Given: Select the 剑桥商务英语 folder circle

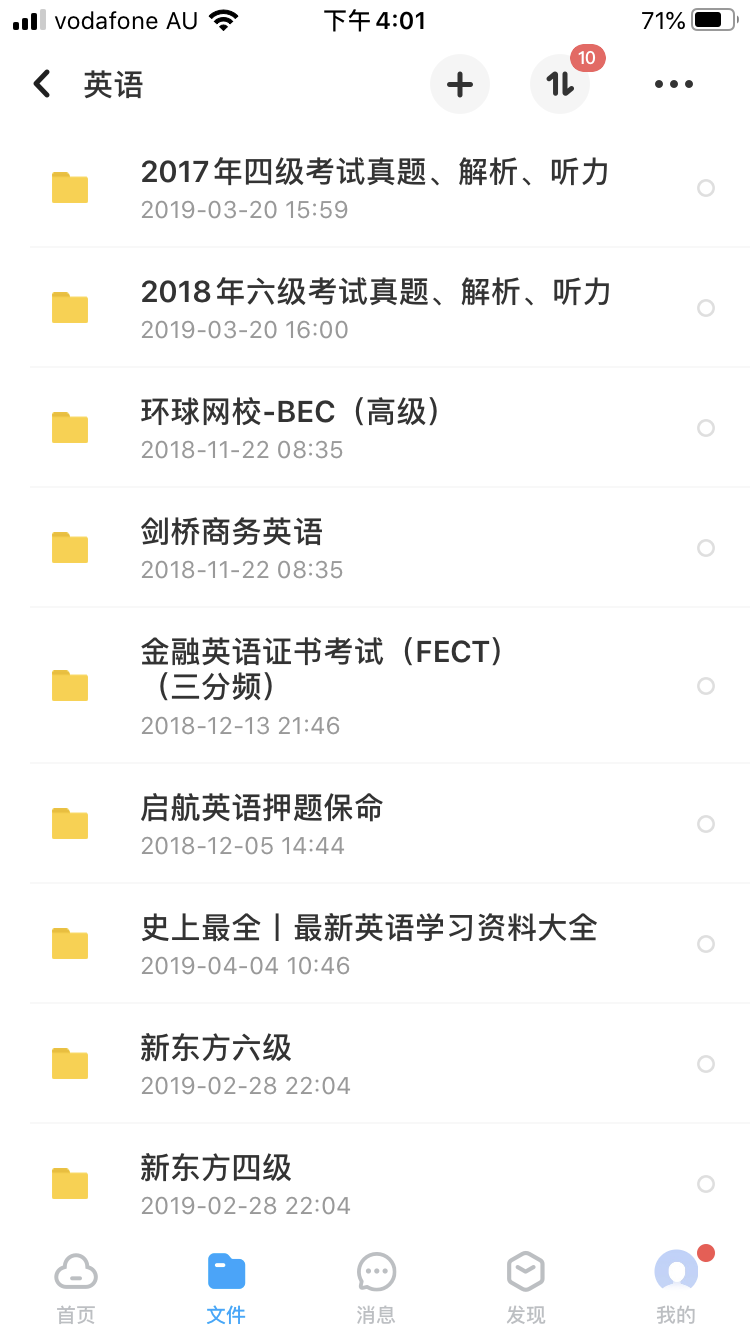Looking at the screenshot, I should tap(706, 548).
